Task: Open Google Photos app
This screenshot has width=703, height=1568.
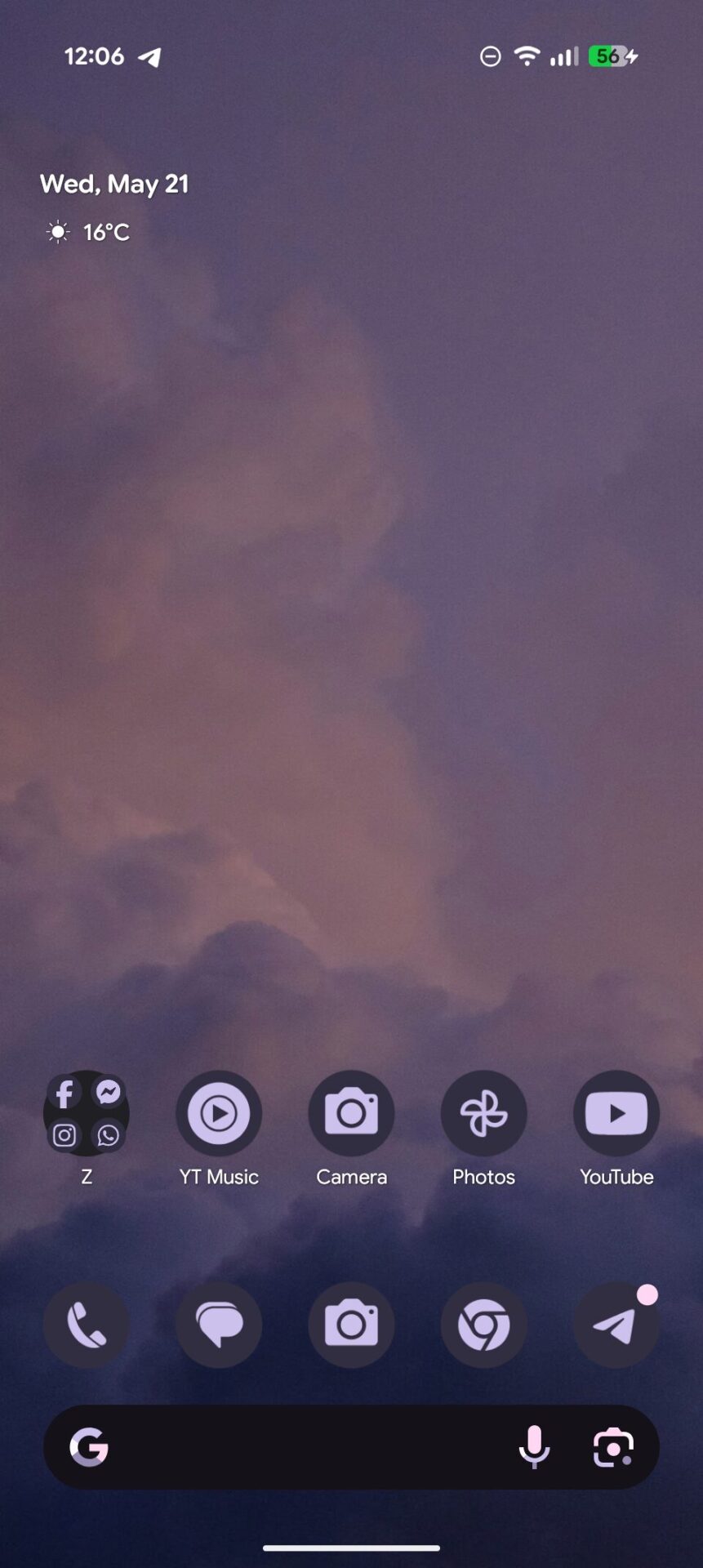Action: pyautogui.click(x=483, y=1113)
